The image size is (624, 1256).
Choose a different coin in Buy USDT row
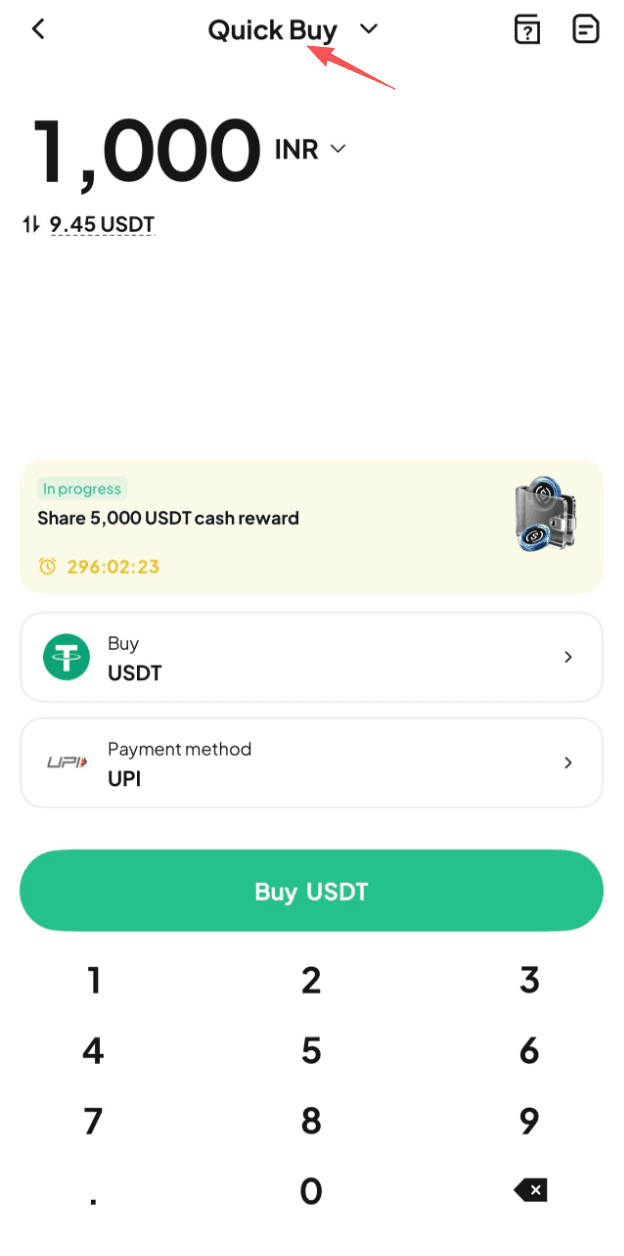pyautogui.click(x=312, y=658)
